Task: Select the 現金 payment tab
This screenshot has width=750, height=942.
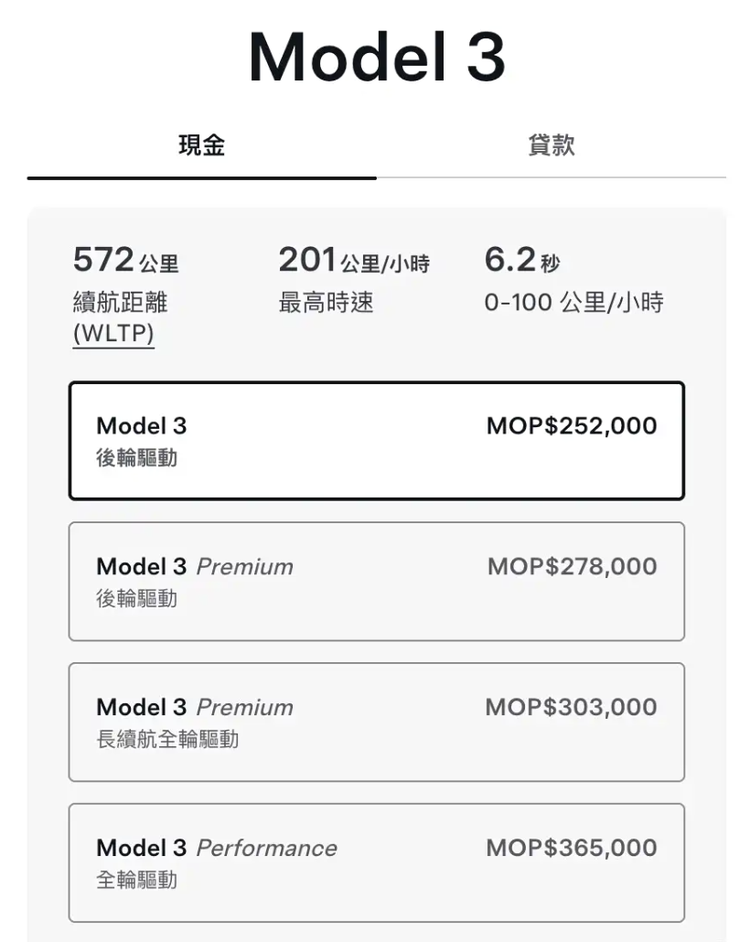Action: 202,146
